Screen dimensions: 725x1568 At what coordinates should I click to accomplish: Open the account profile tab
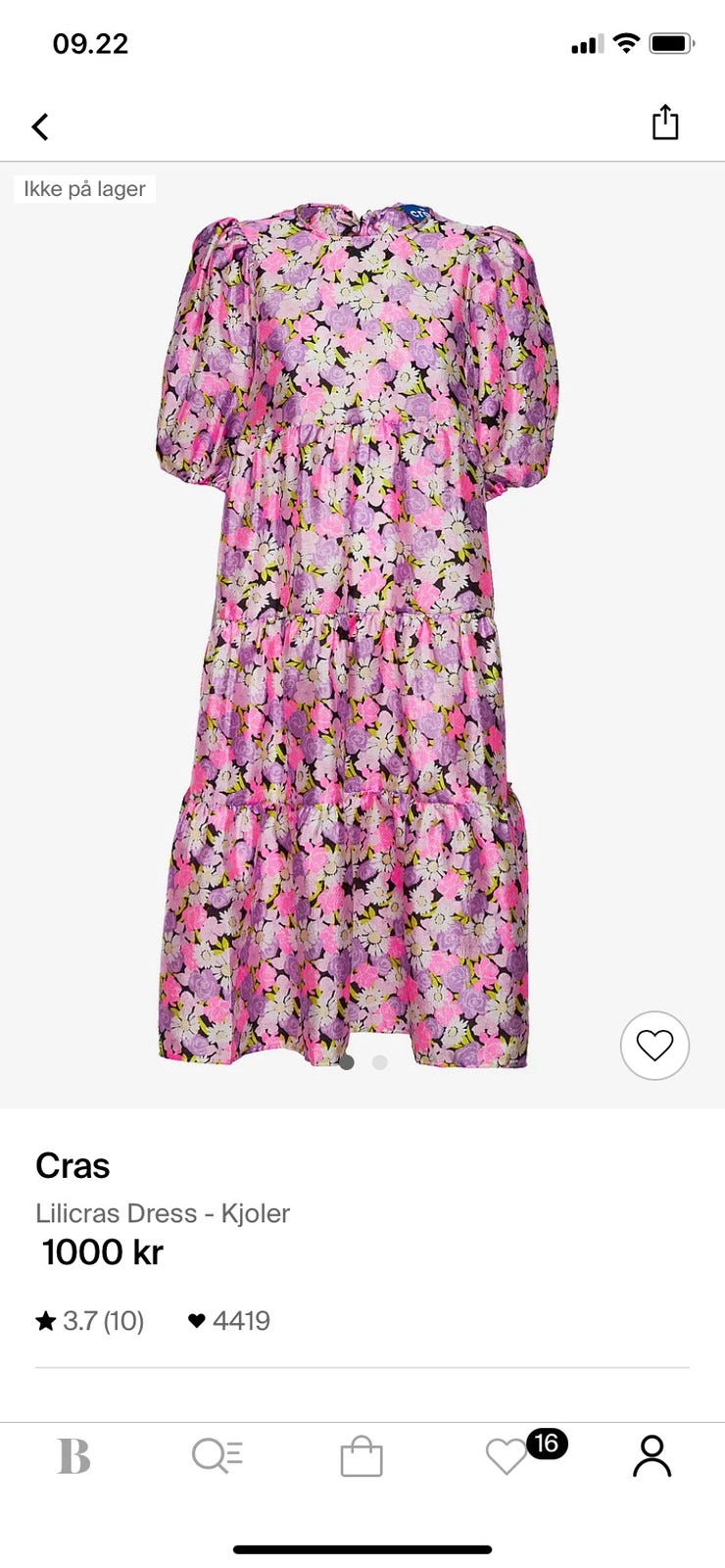click(652, 1456)
